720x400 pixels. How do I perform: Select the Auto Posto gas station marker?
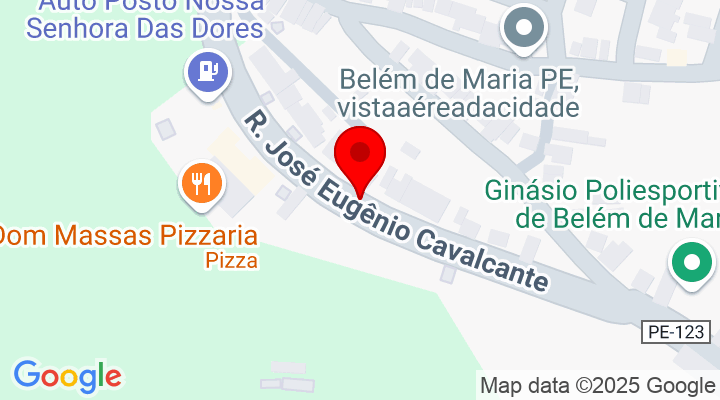pos(207,71)
